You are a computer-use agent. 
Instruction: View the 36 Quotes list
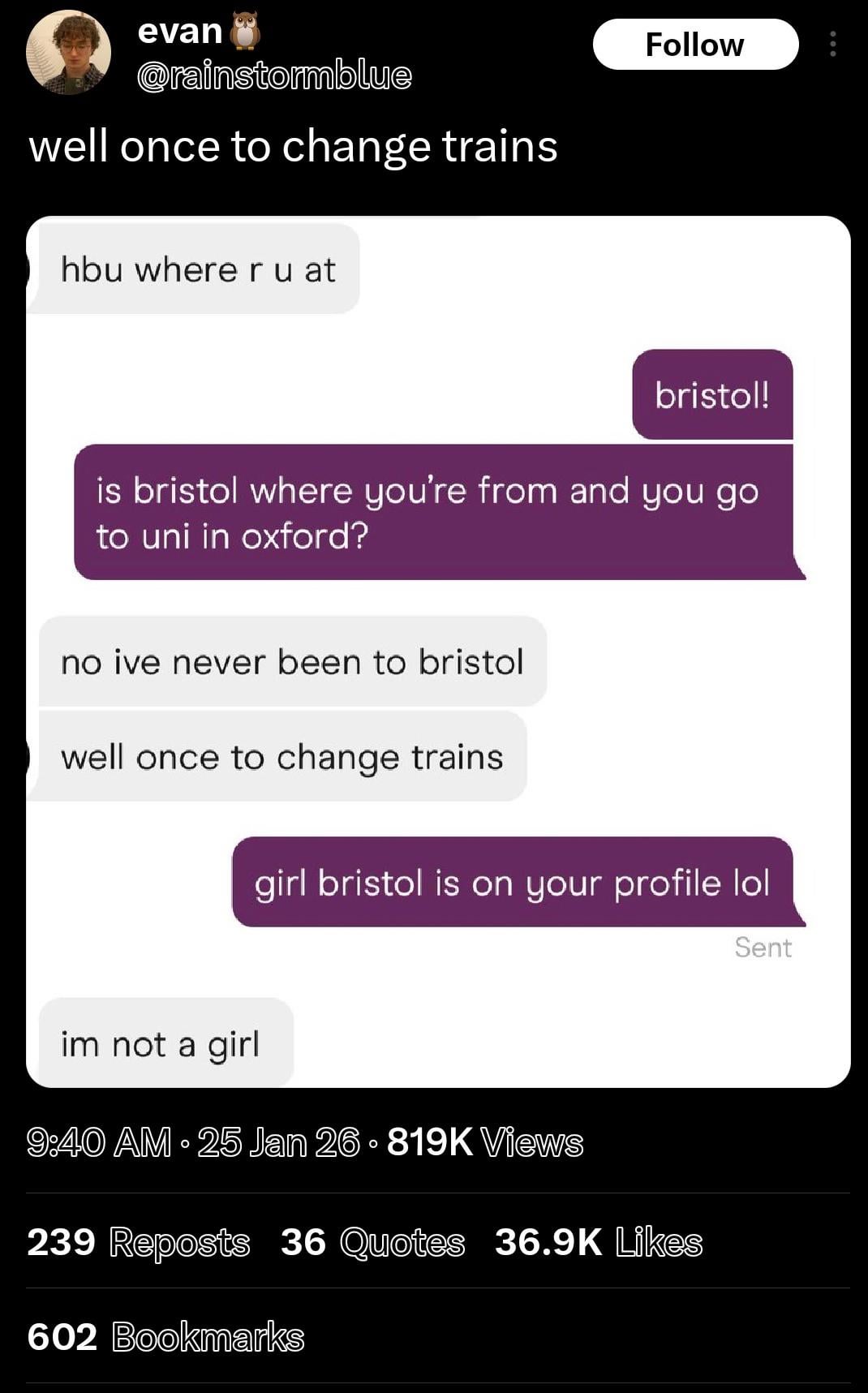372,1241
